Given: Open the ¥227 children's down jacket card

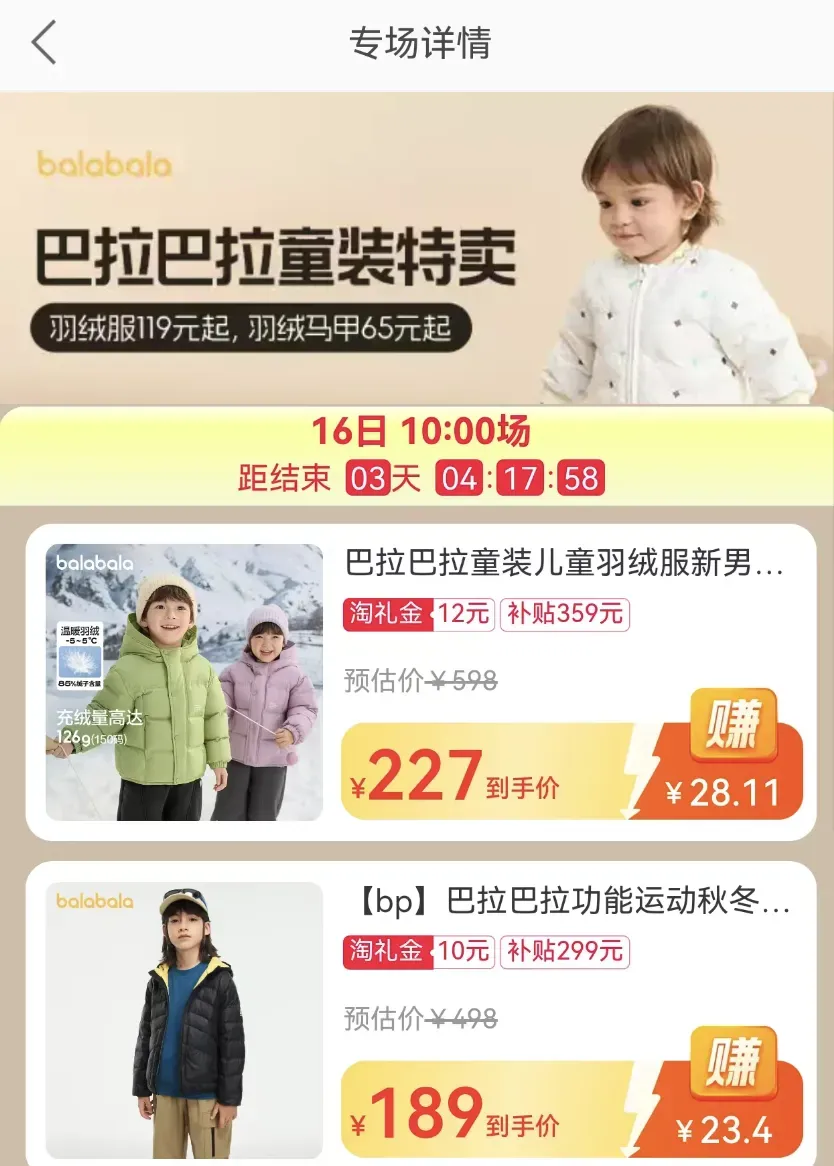Looking at the screenshot, I should pos(563,566).
